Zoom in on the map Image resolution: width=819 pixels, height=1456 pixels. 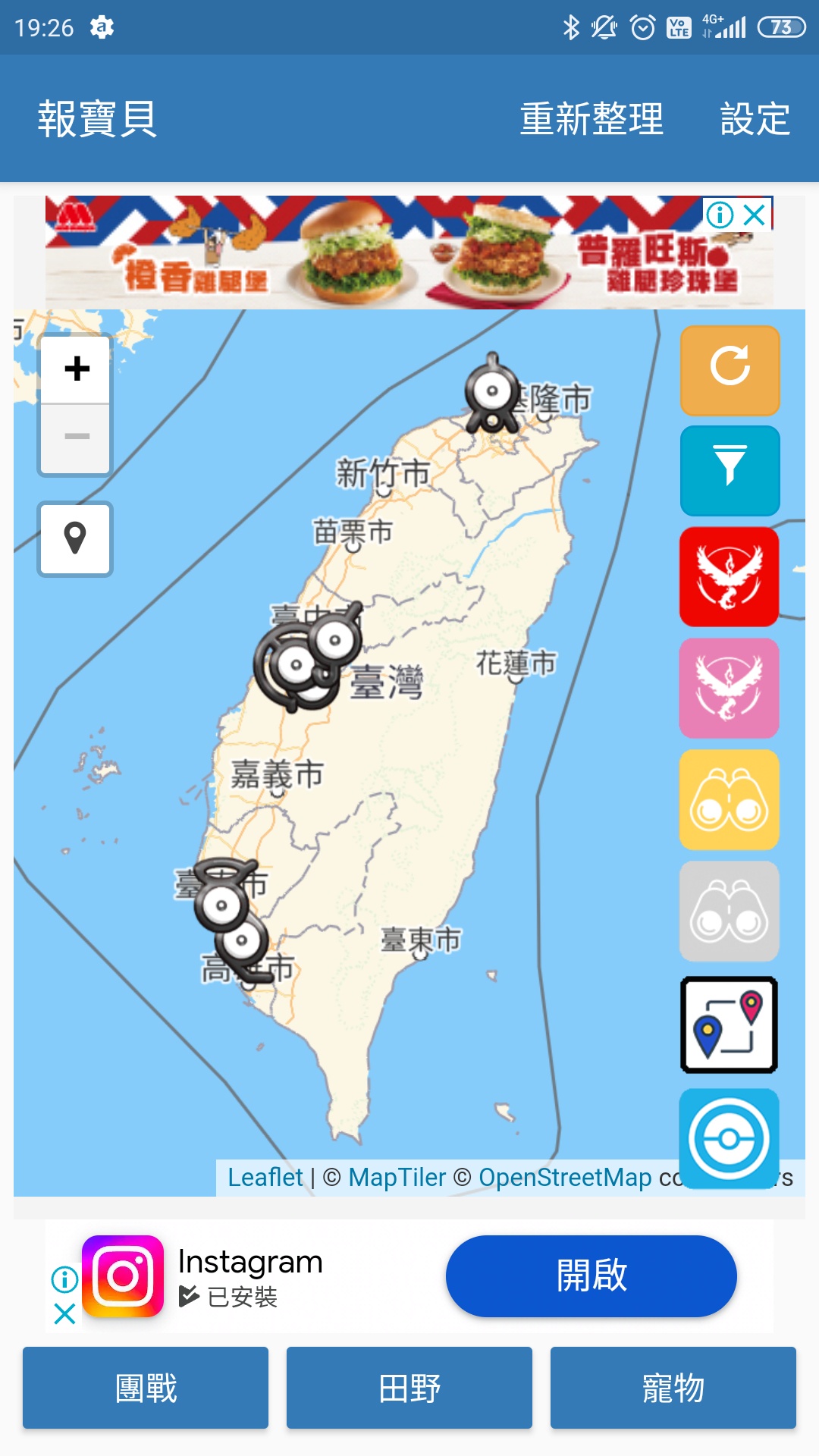click(x=76, y=369)
